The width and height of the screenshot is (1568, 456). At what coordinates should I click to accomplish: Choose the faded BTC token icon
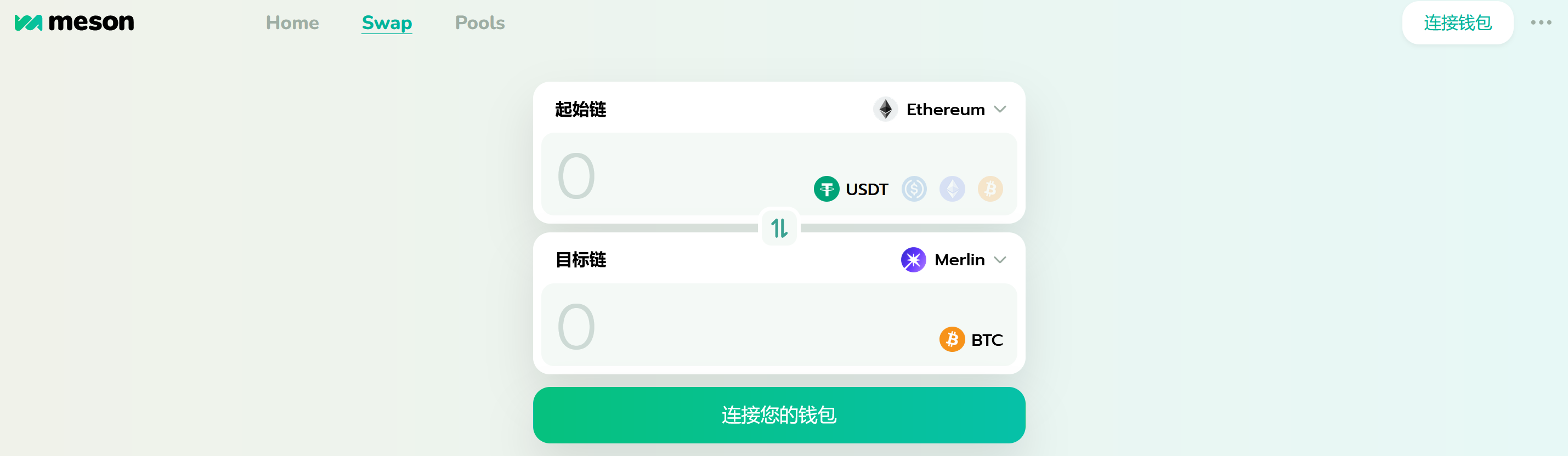coord(990,189)
